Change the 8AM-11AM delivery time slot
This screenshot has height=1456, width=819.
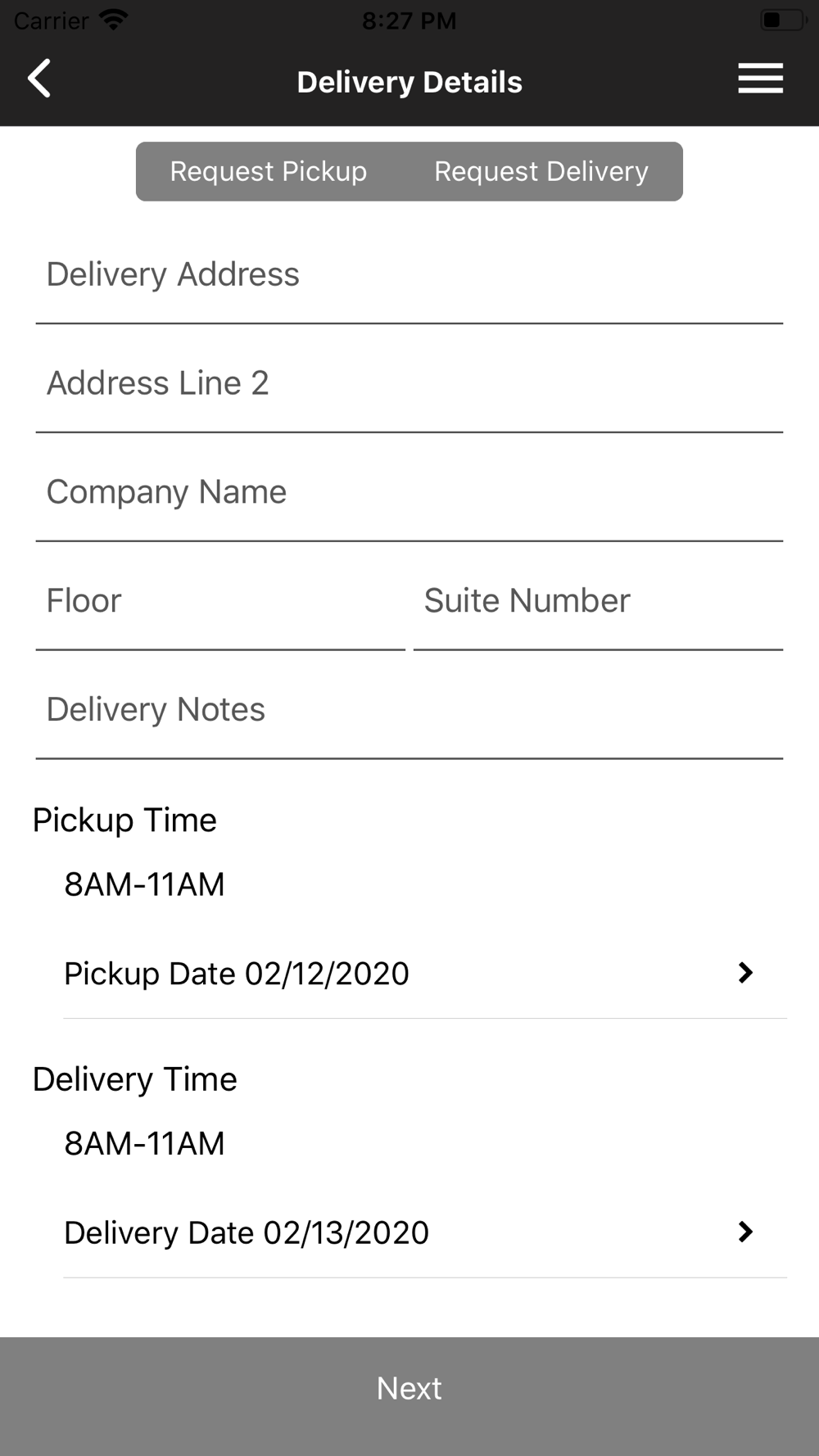[x=145, y=1143]
